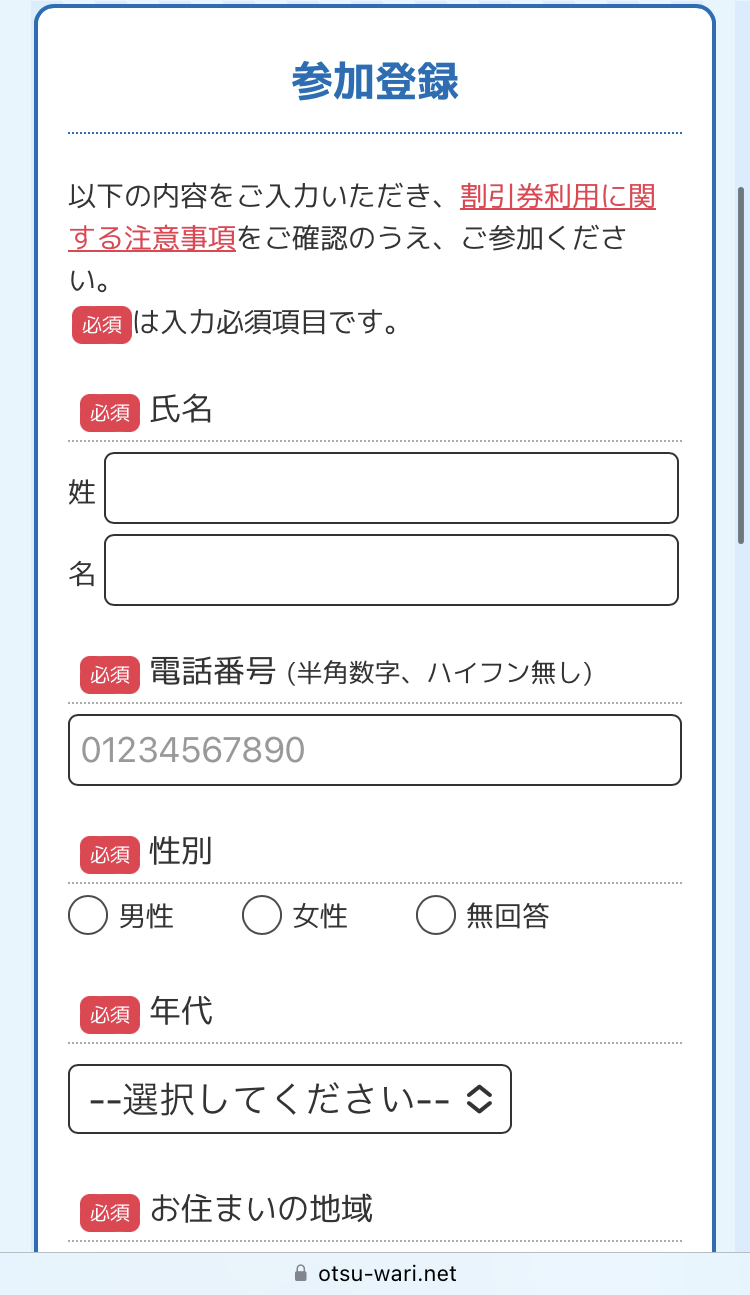Click the chevron icon inside the 年代 selector
Image resolution: width=750 pixels, height=1295 pixels.
click(480, 1099)
